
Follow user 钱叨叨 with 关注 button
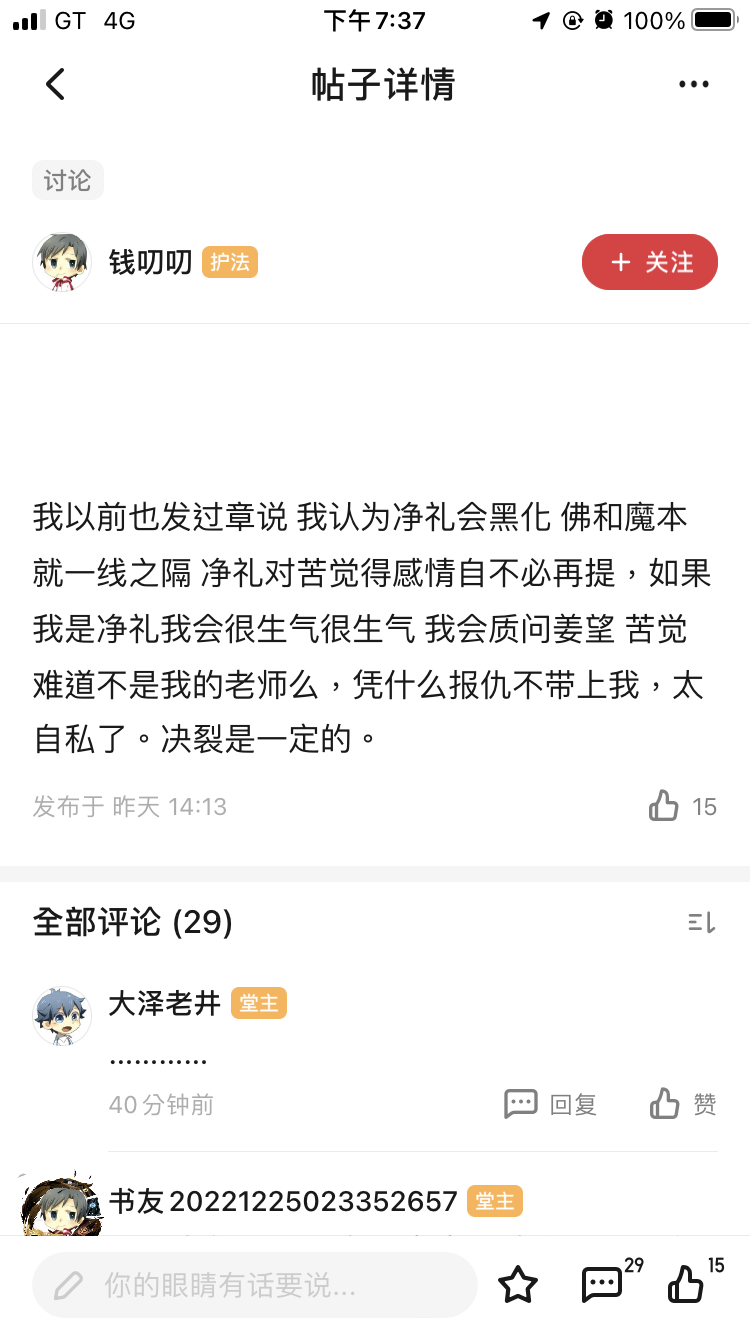650,262
